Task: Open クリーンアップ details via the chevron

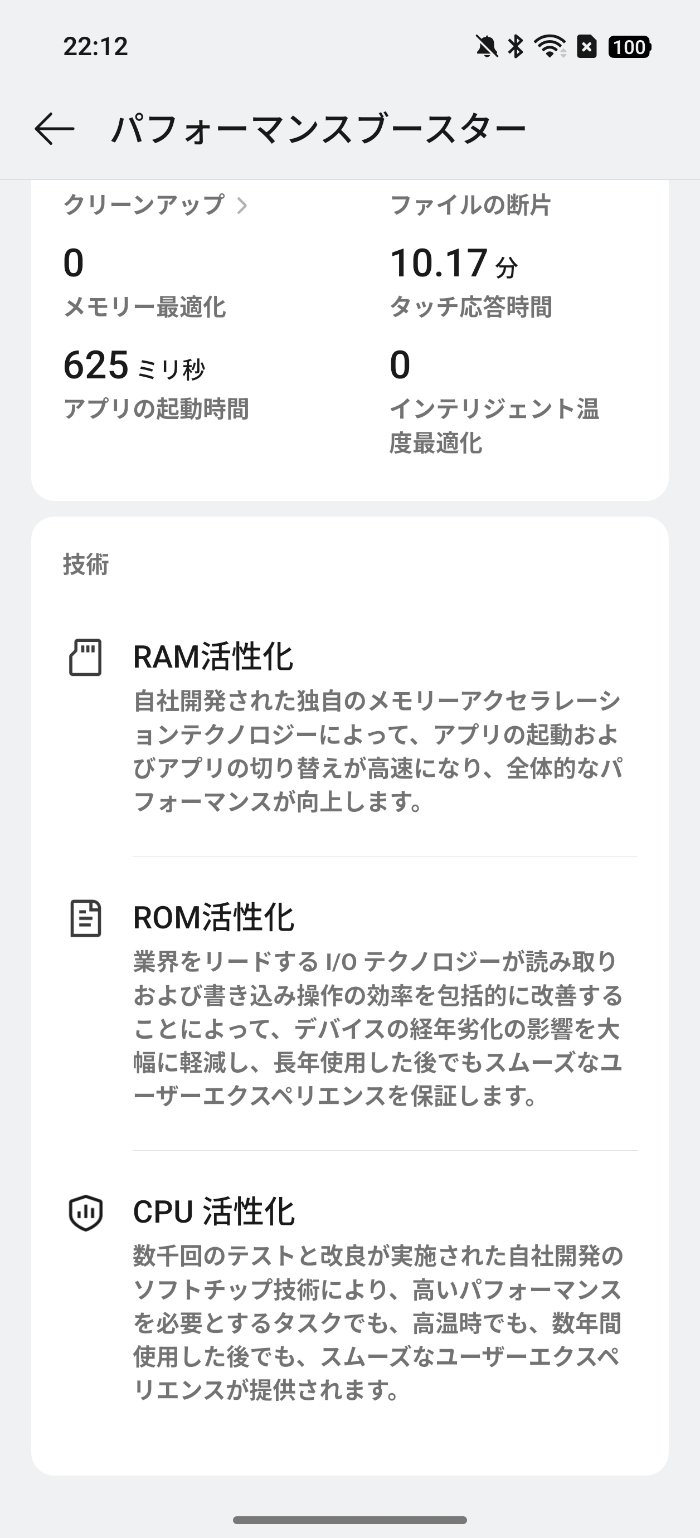Action: pos(241,206)
